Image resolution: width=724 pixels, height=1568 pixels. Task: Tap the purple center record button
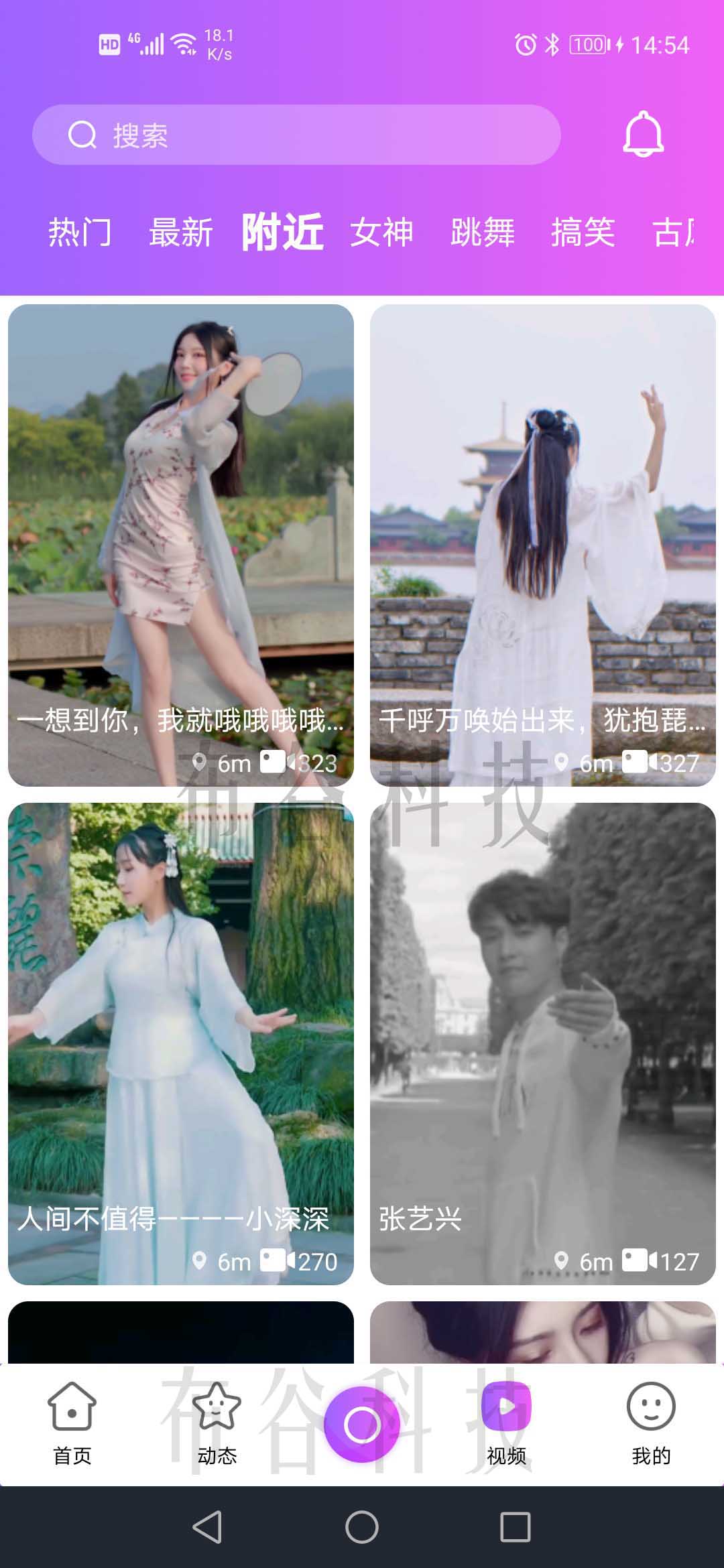362,1425
